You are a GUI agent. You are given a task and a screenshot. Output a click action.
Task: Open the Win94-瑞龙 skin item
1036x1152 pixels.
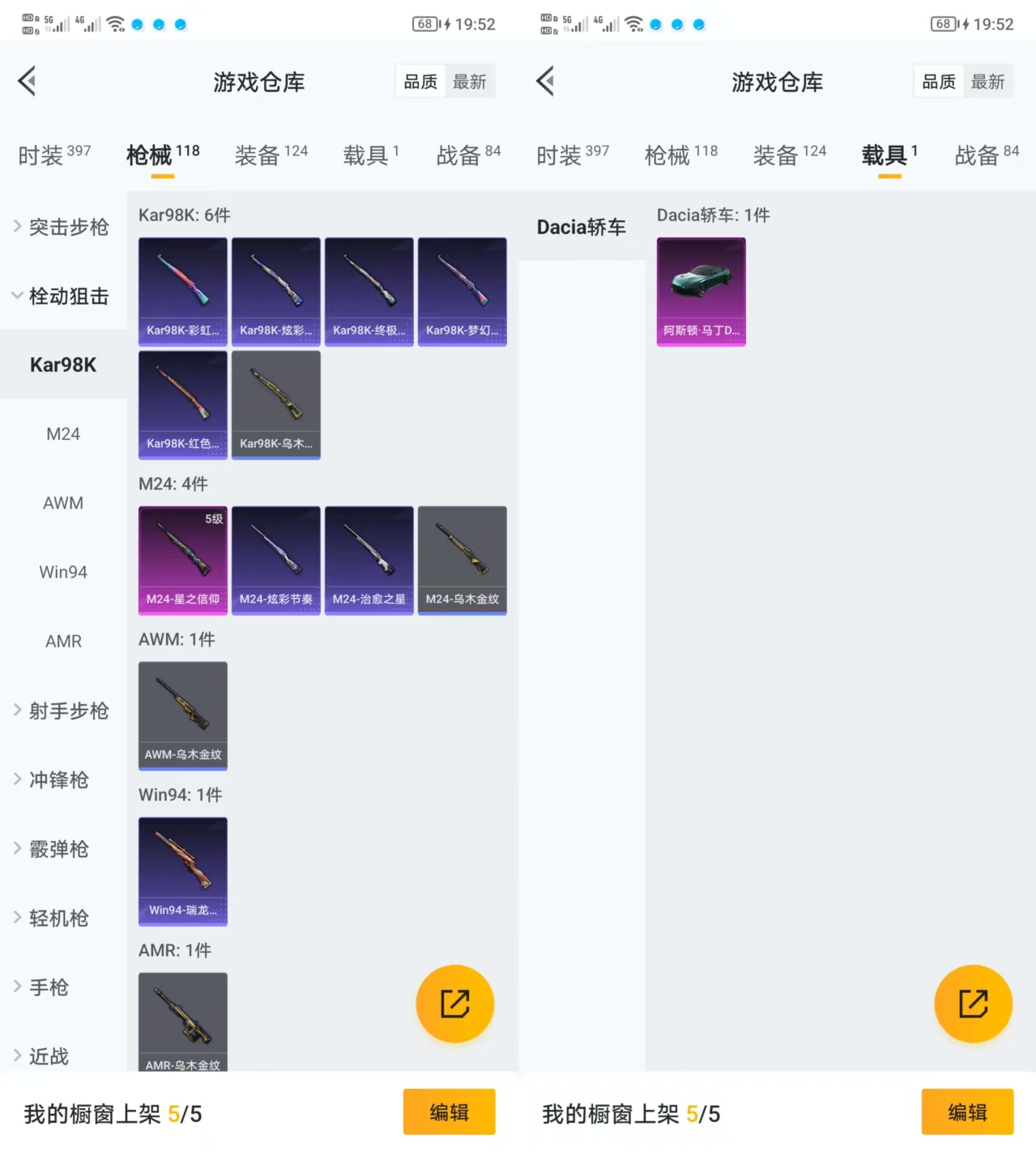(183, 872)
